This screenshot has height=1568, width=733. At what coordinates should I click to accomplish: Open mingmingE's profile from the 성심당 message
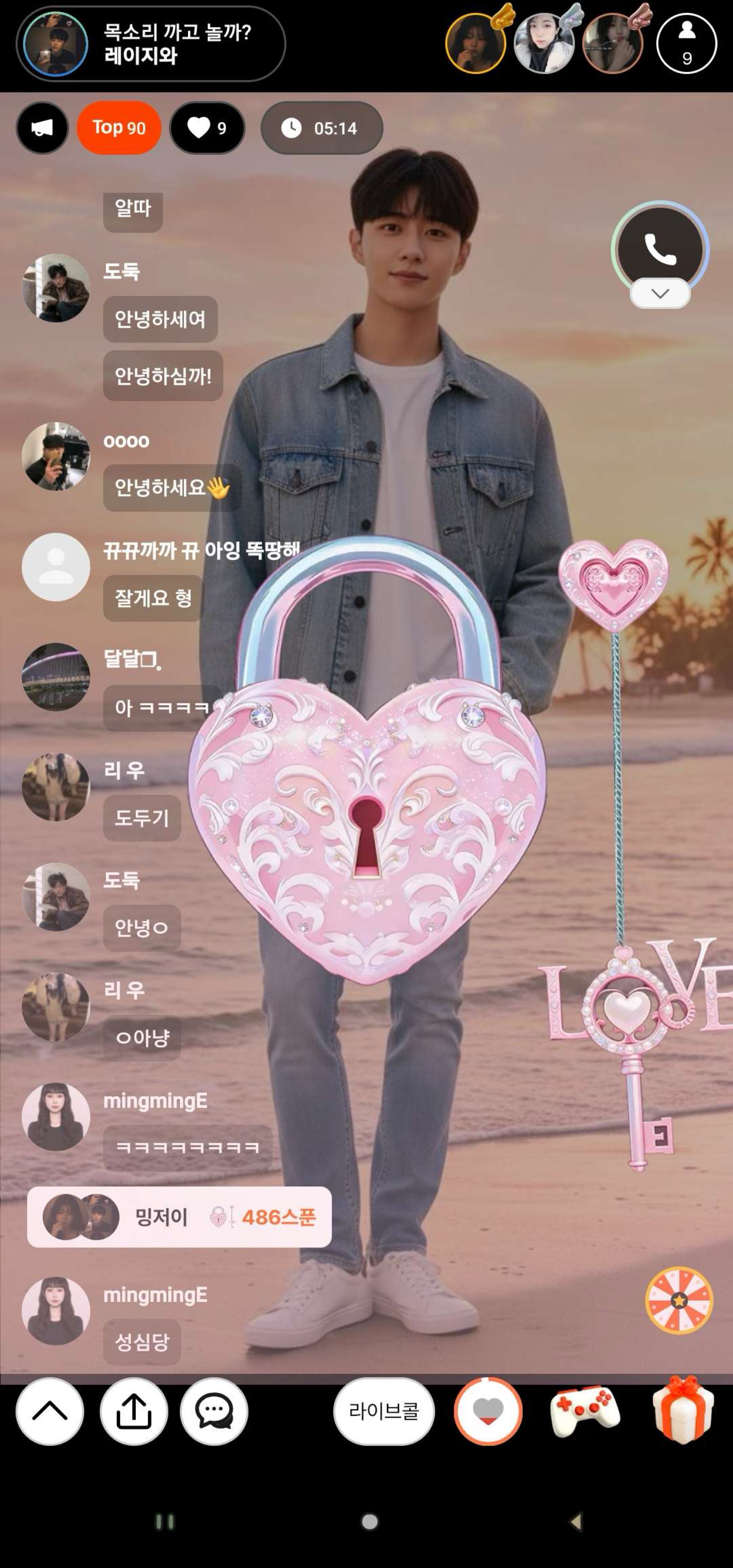tap(56, 1311)
